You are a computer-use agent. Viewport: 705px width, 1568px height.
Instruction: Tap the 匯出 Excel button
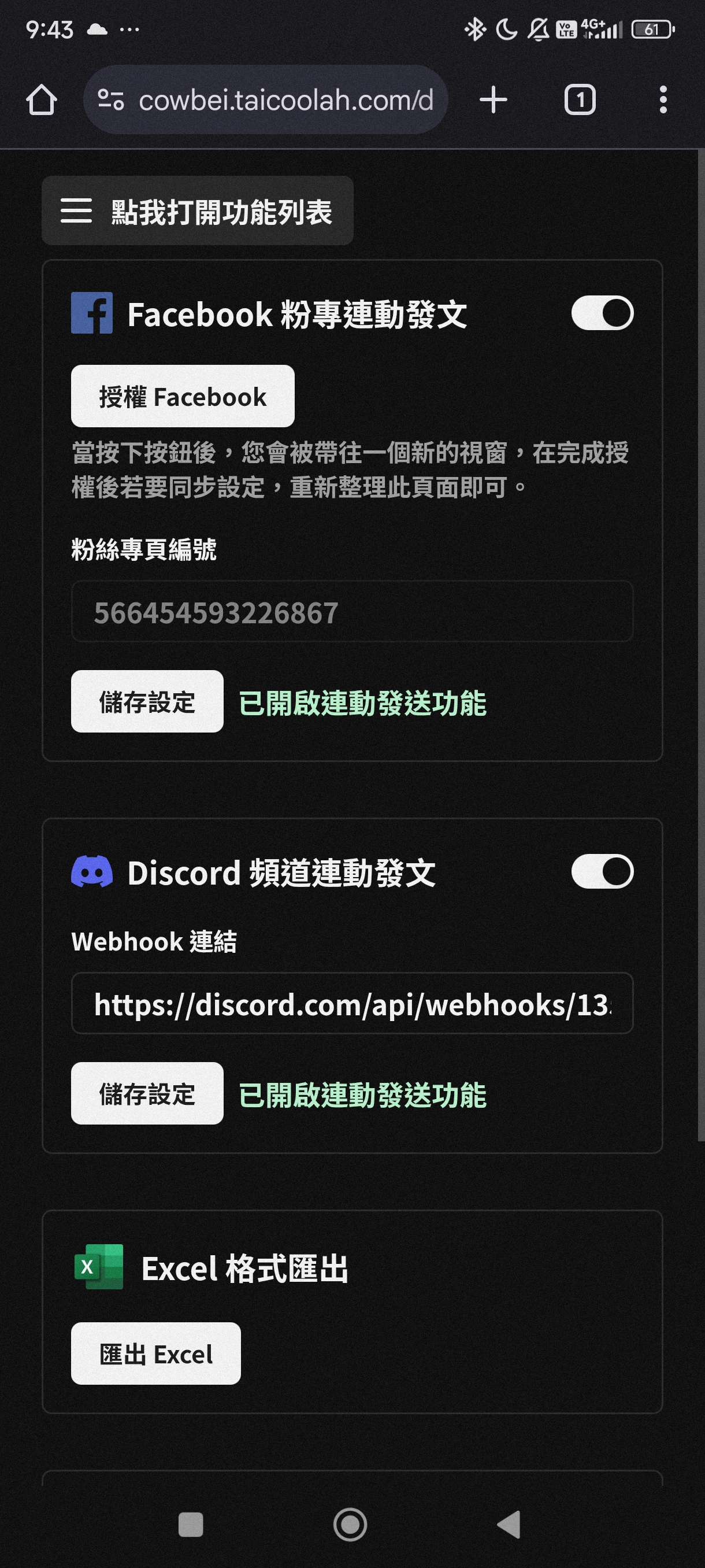point(155,1353)
